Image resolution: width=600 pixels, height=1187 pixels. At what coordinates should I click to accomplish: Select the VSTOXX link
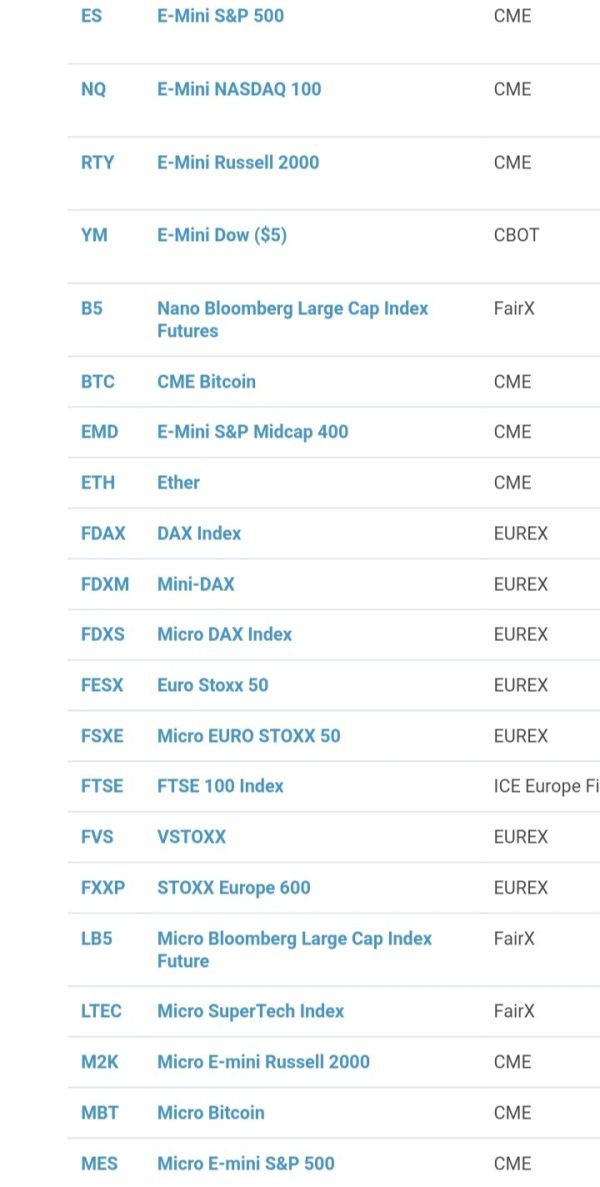click(x=191, y=837)
